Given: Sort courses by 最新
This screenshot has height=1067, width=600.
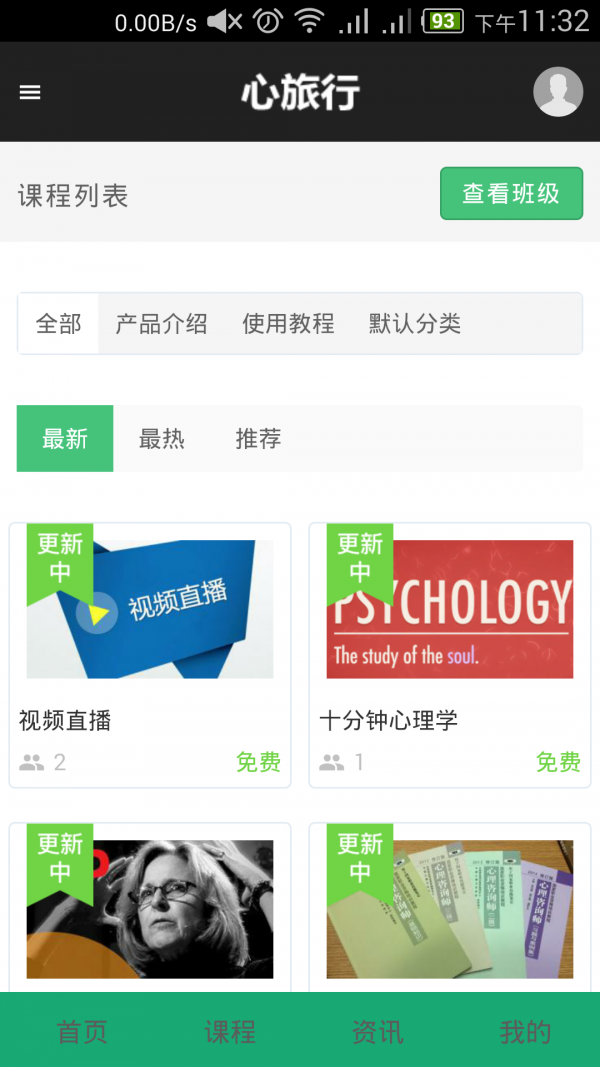Looking at the screenshot, I should point(65,439).
